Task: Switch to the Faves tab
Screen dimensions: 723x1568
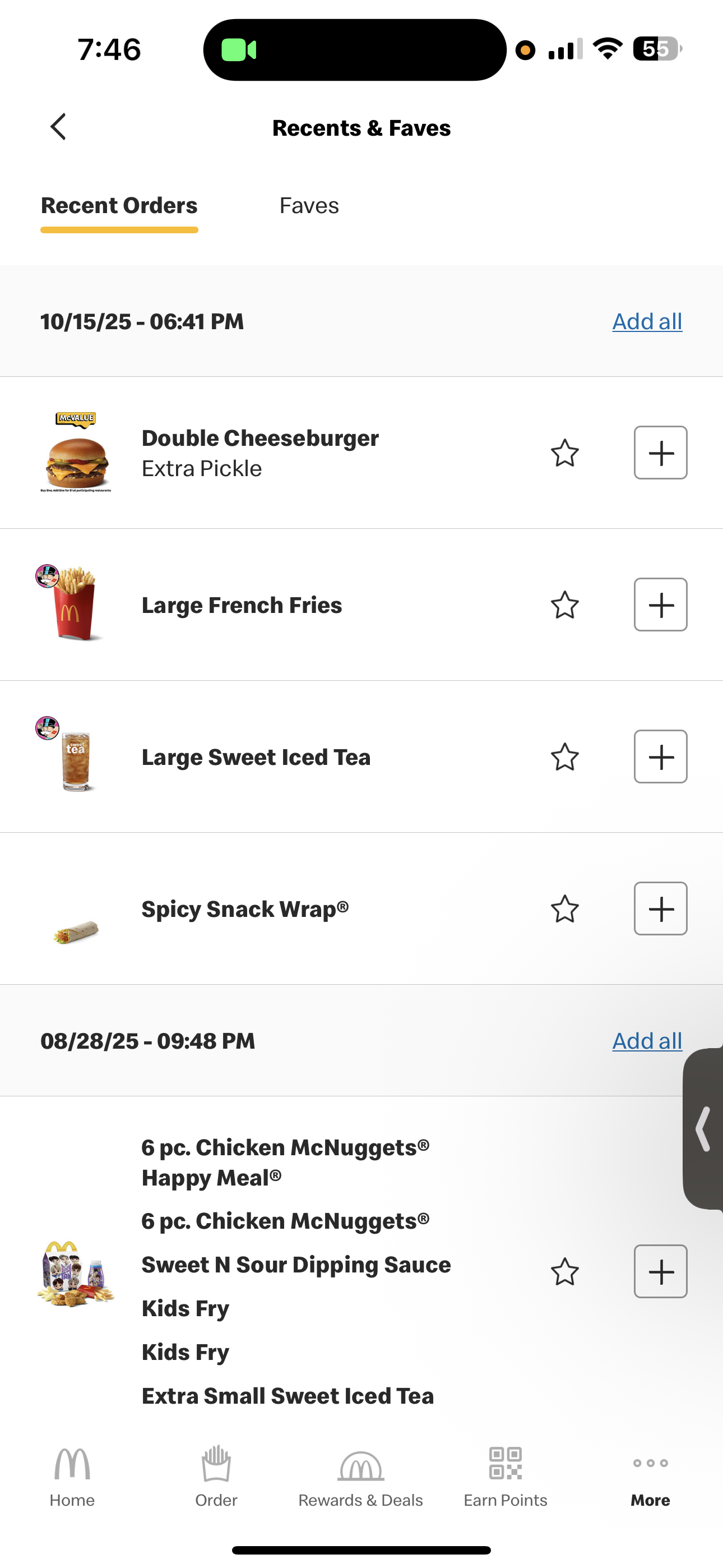Action: [309, 206]
